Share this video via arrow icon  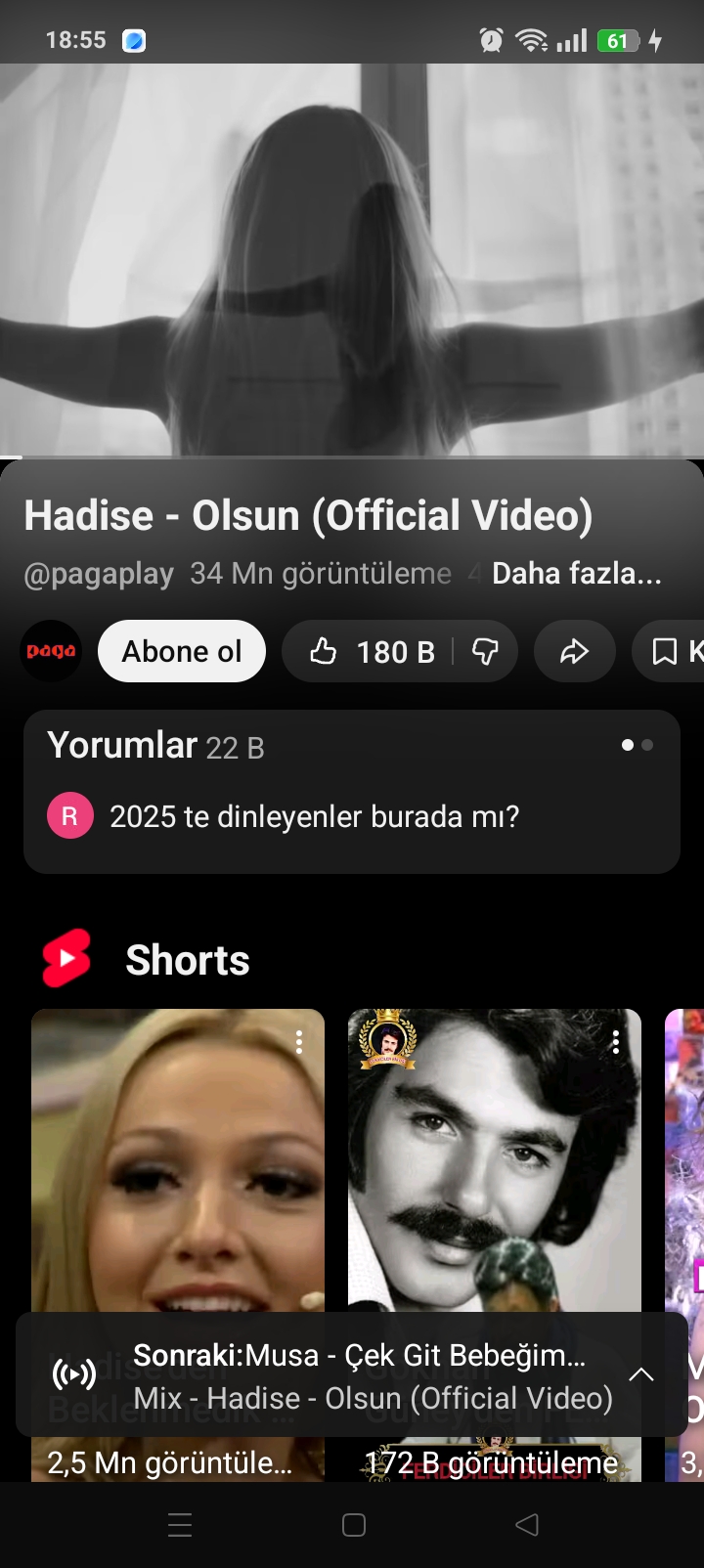click(574, 651)
